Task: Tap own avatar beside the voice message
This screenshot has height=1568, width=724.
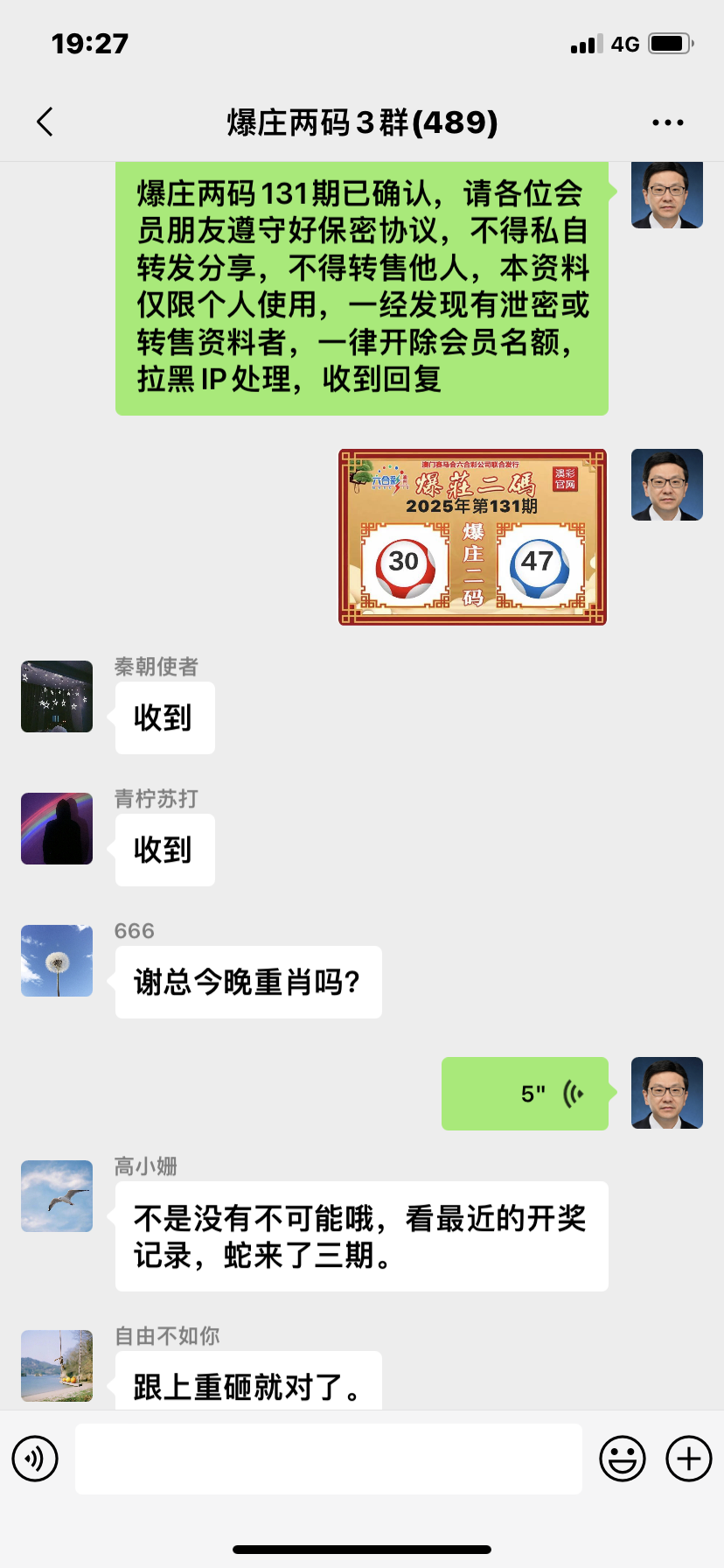Action: (x=667, y=1093)
